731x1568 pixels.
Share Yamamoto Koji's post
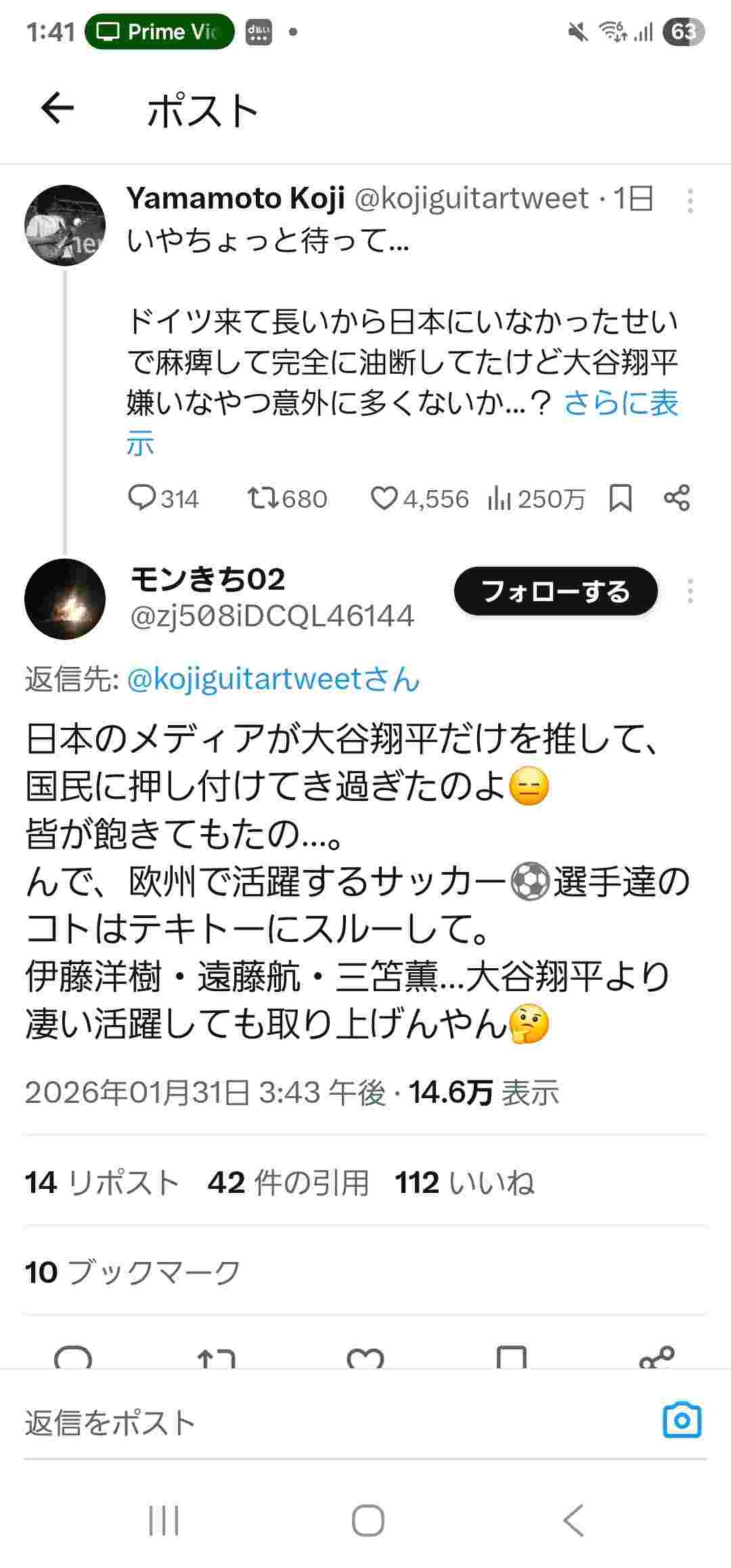click(x=677, y=499)
